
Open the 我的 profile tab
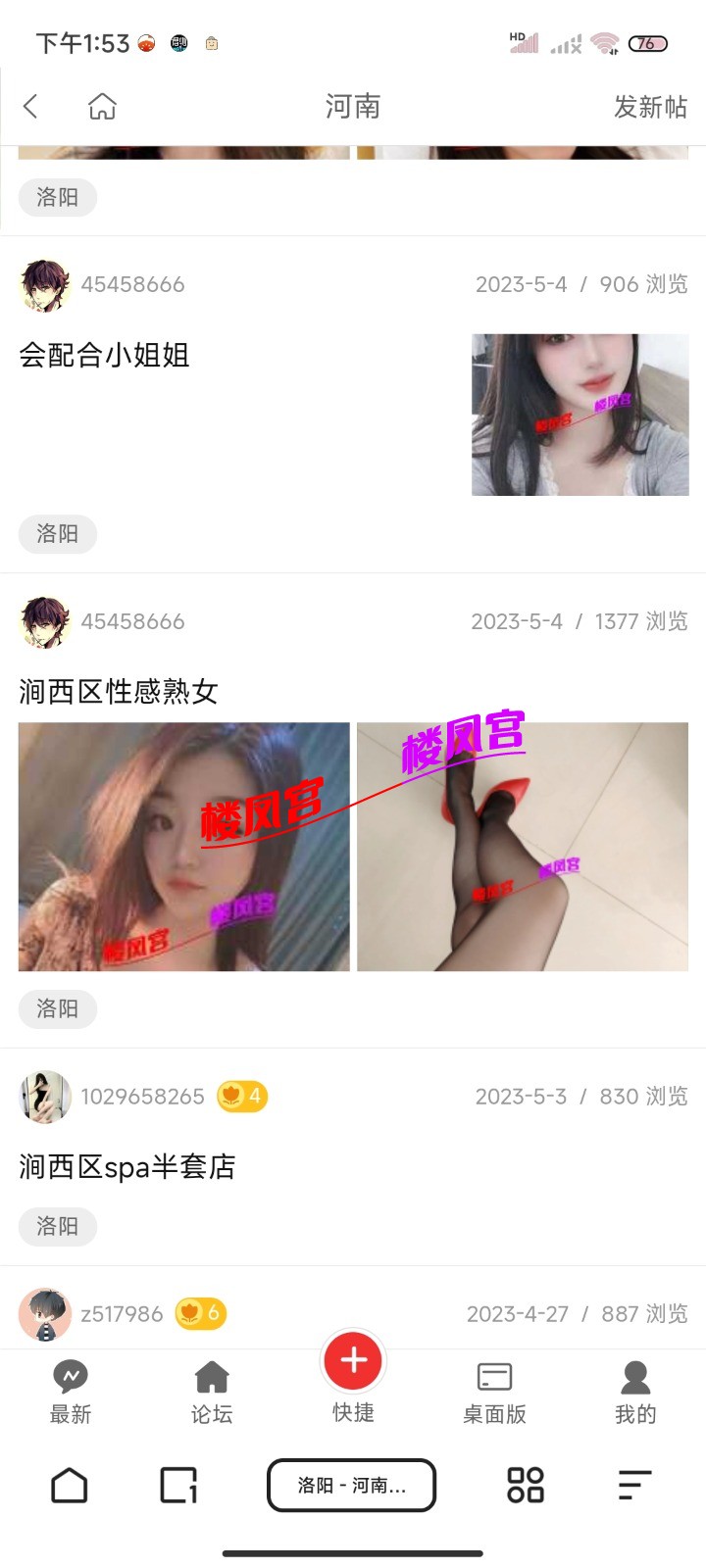(x=635, y=1392)
